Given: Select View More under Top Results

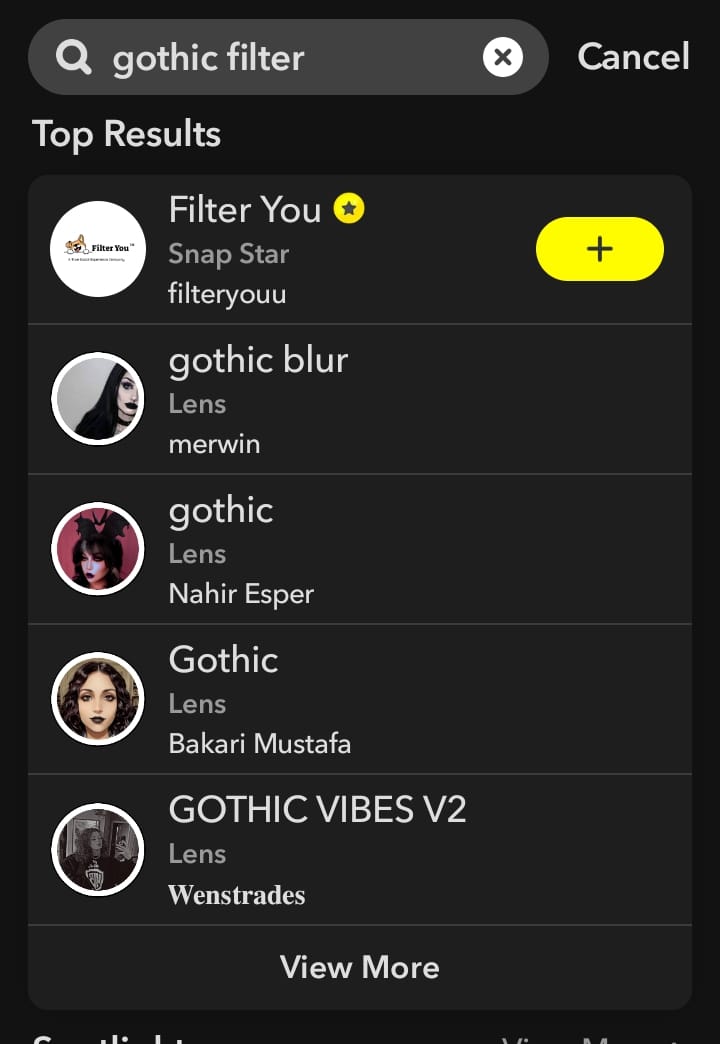Looking at the screenshot, I should (x=360, y=966).
